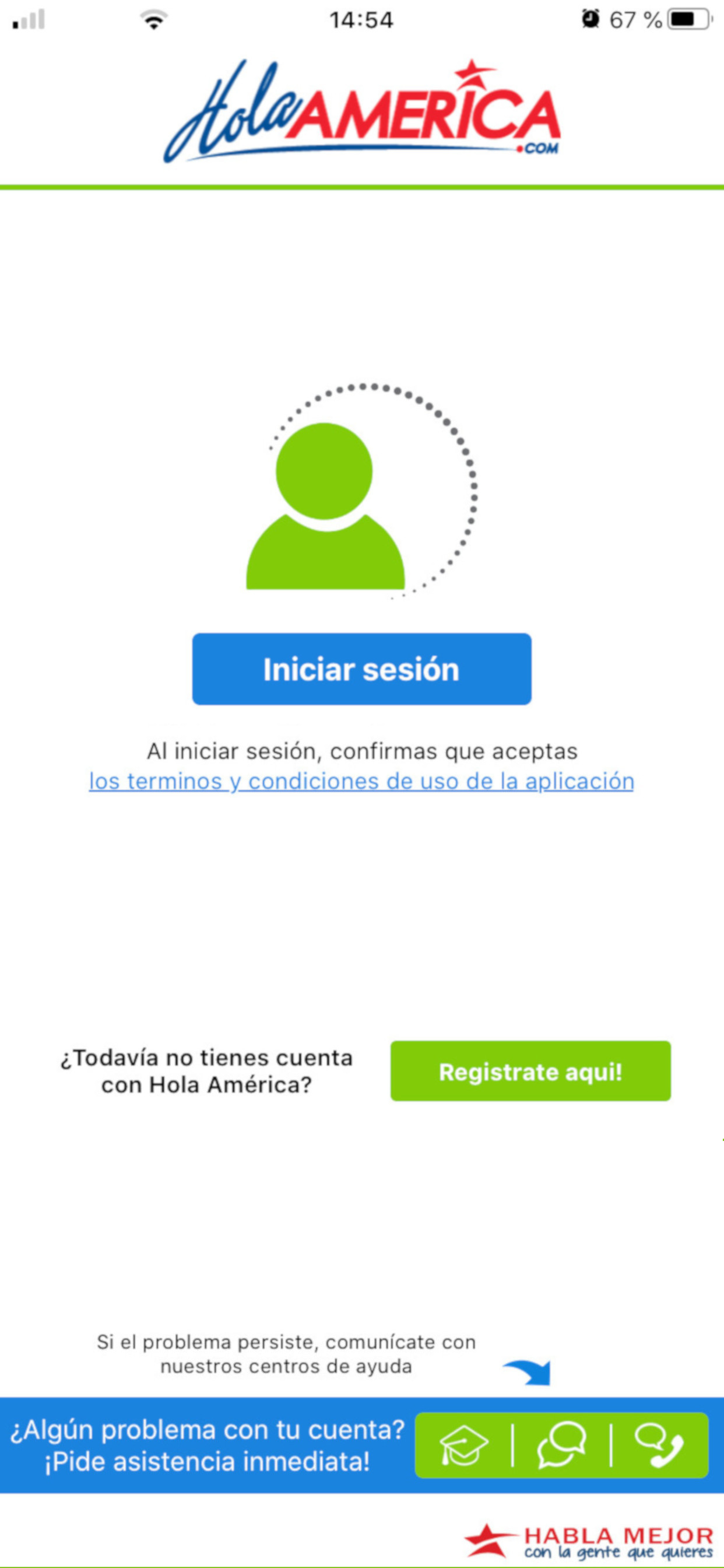Select the Todavía no tienes cuenta text

pyautogui.click(x=206, y=1072)
